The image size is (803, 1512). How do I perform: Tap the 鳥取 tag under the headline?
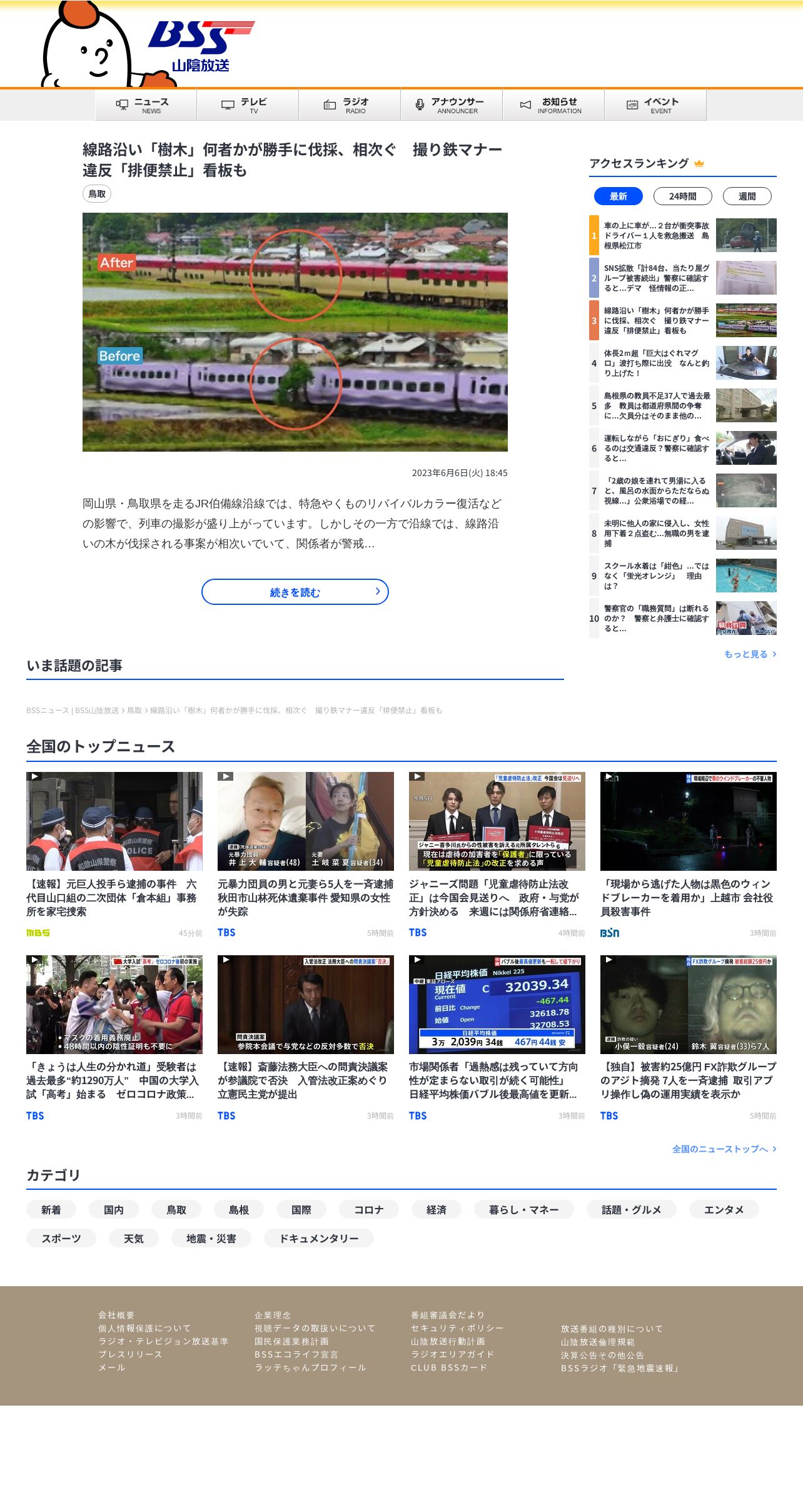[x=97, y=194]
